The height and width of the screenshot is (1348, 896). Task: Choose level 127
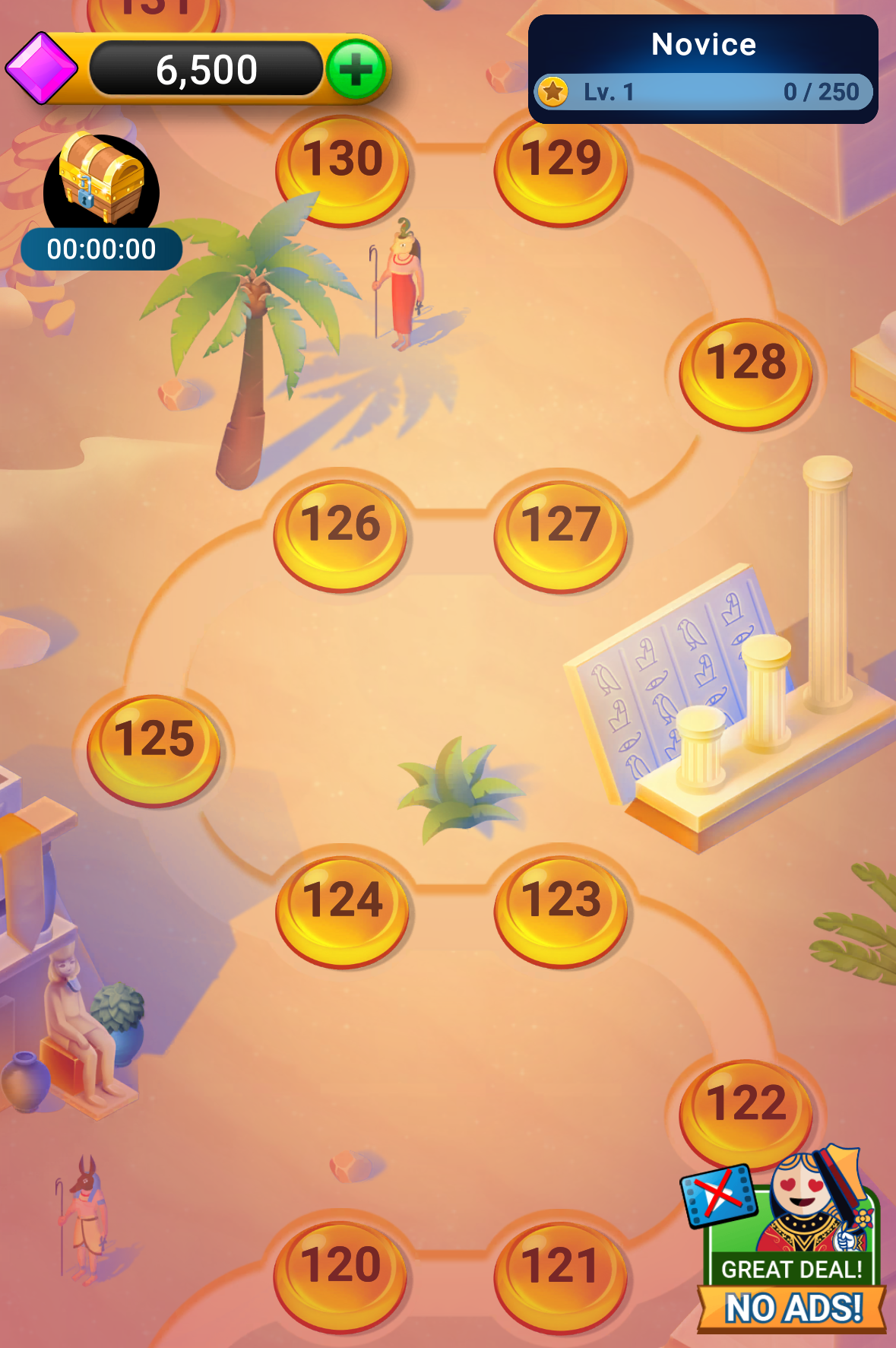click(561, 534)
